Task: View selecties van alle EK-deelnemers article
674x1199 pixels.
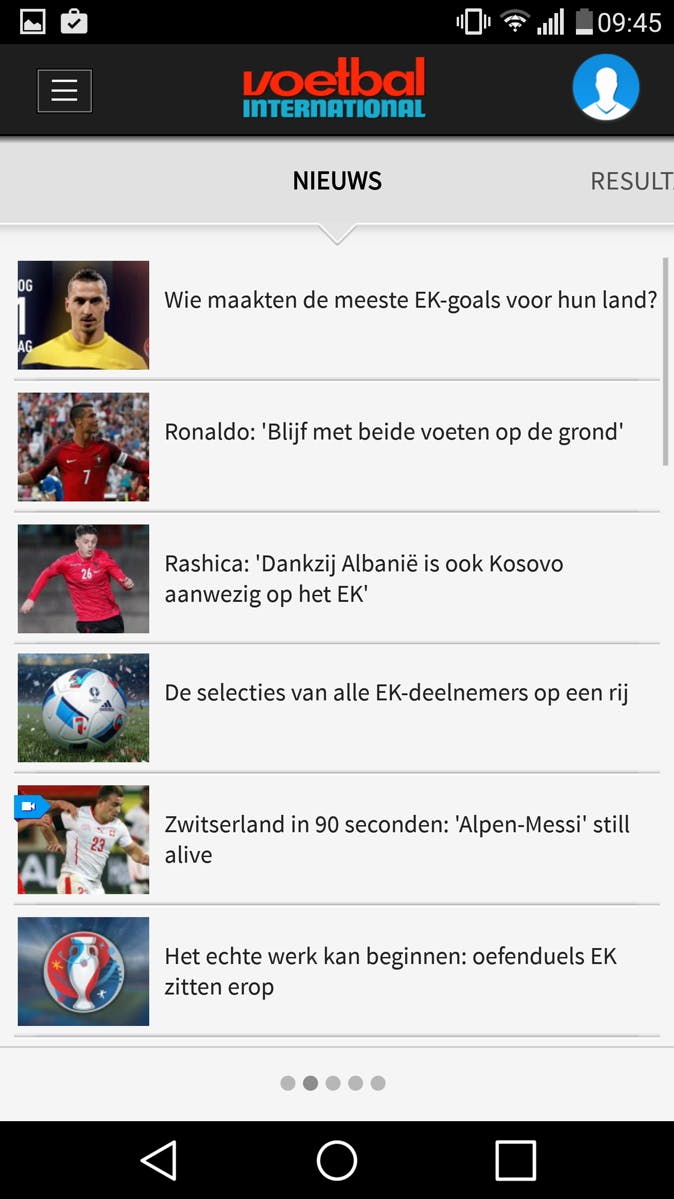Action: (x=396, y=693)
